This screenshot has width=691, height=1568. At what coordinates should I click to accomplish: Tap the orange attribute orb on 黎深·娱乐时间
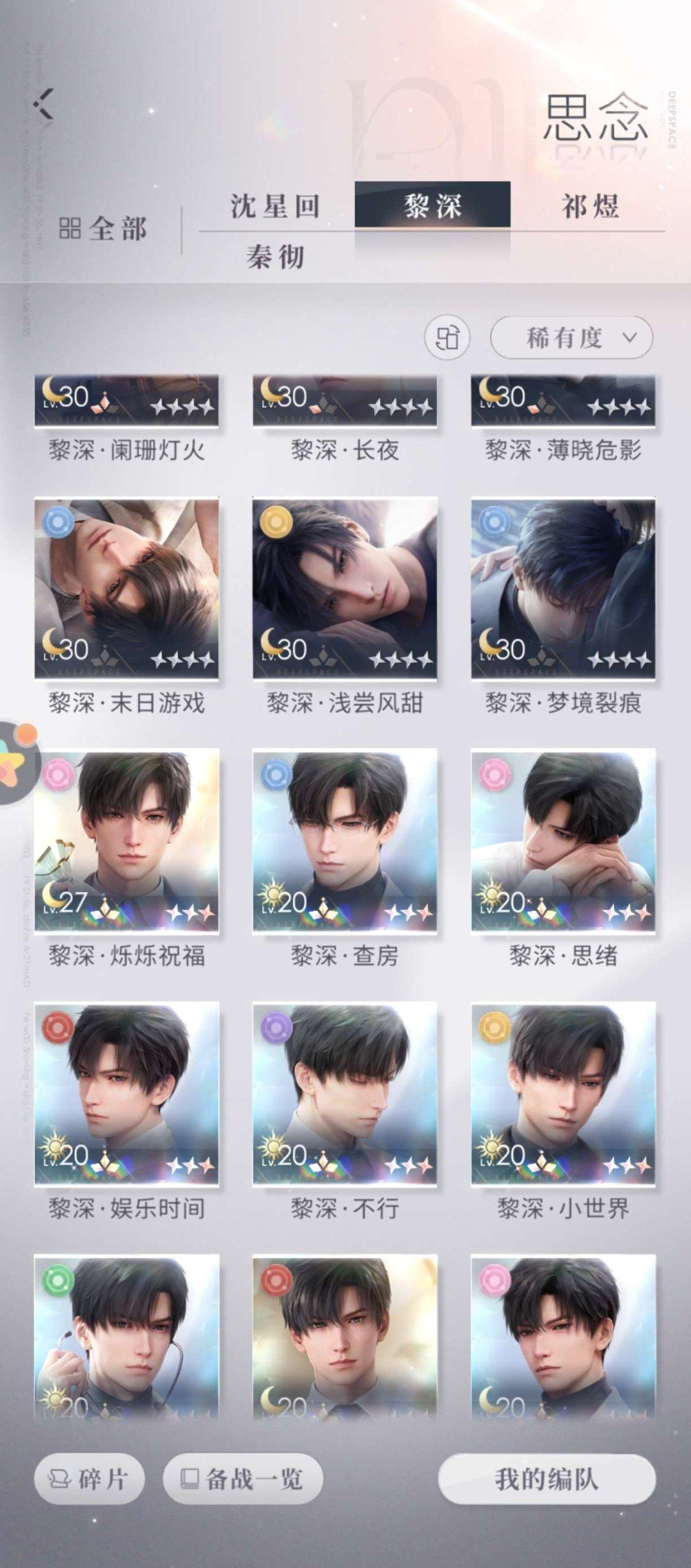[x=58, y=1026]
